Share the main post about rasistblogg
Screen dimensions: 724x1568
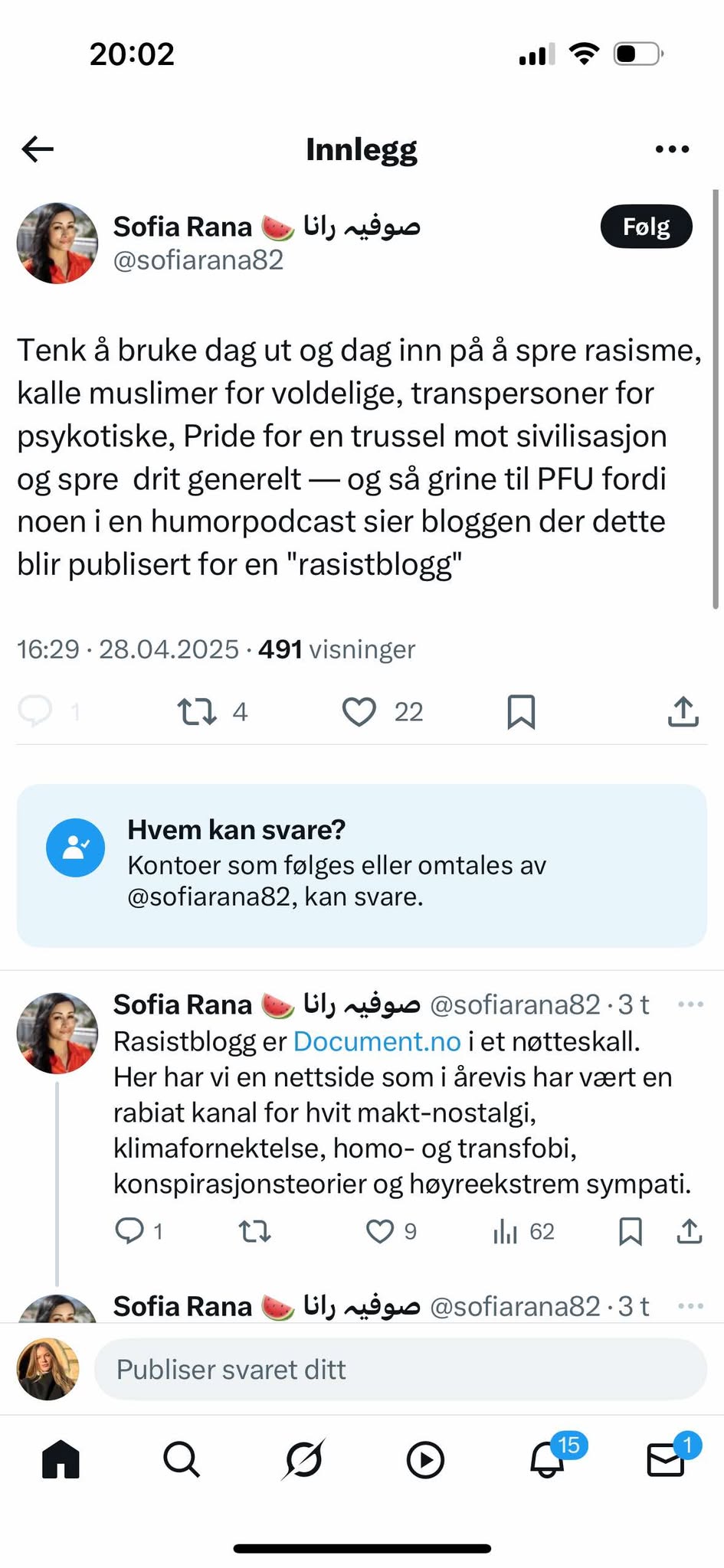click(x=683, y=711)
